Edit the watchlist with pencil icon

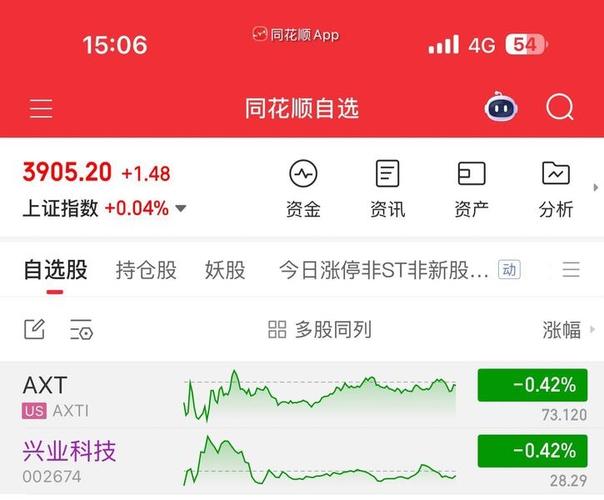point(35,329)
